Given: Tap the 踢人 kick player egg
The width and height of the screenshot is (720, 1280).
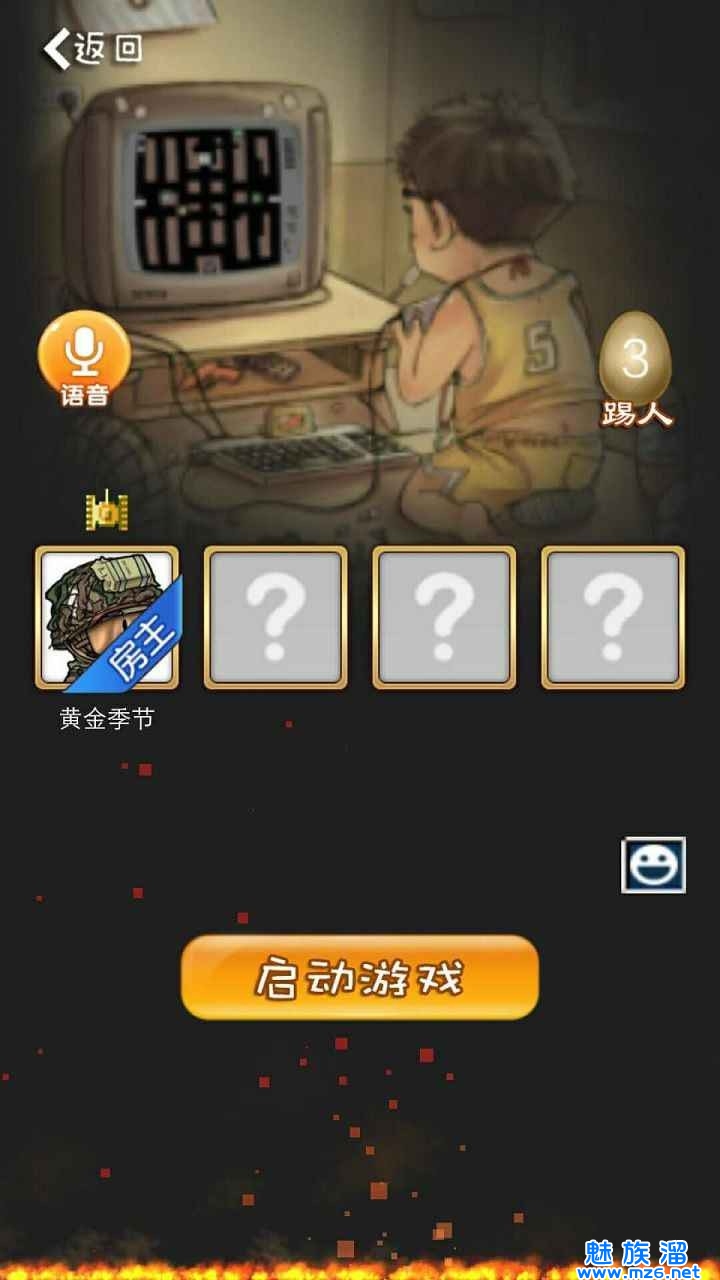Looking at the screenshot, I should 634,365.
